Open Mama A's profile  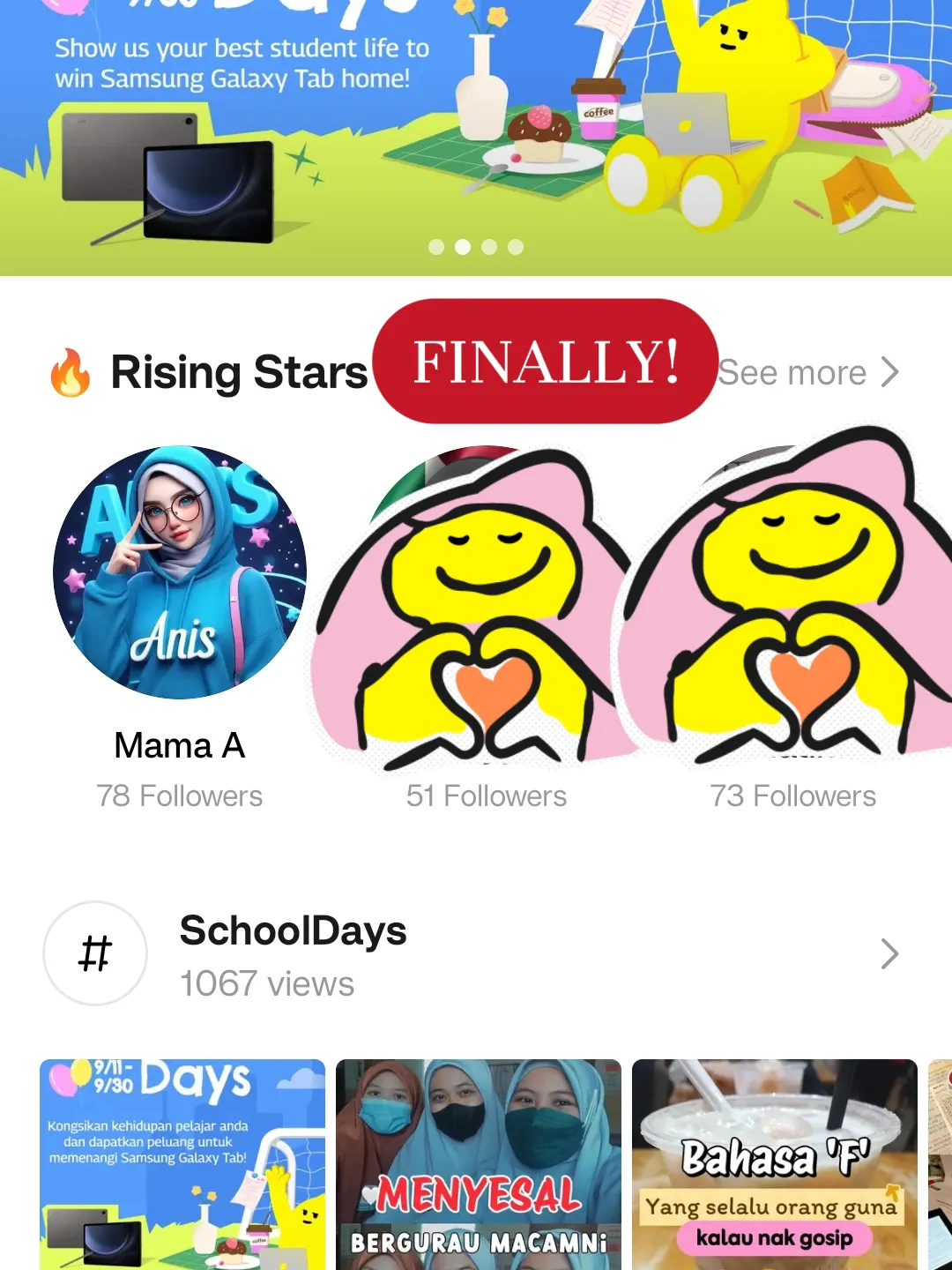click(x=180, y=573)
